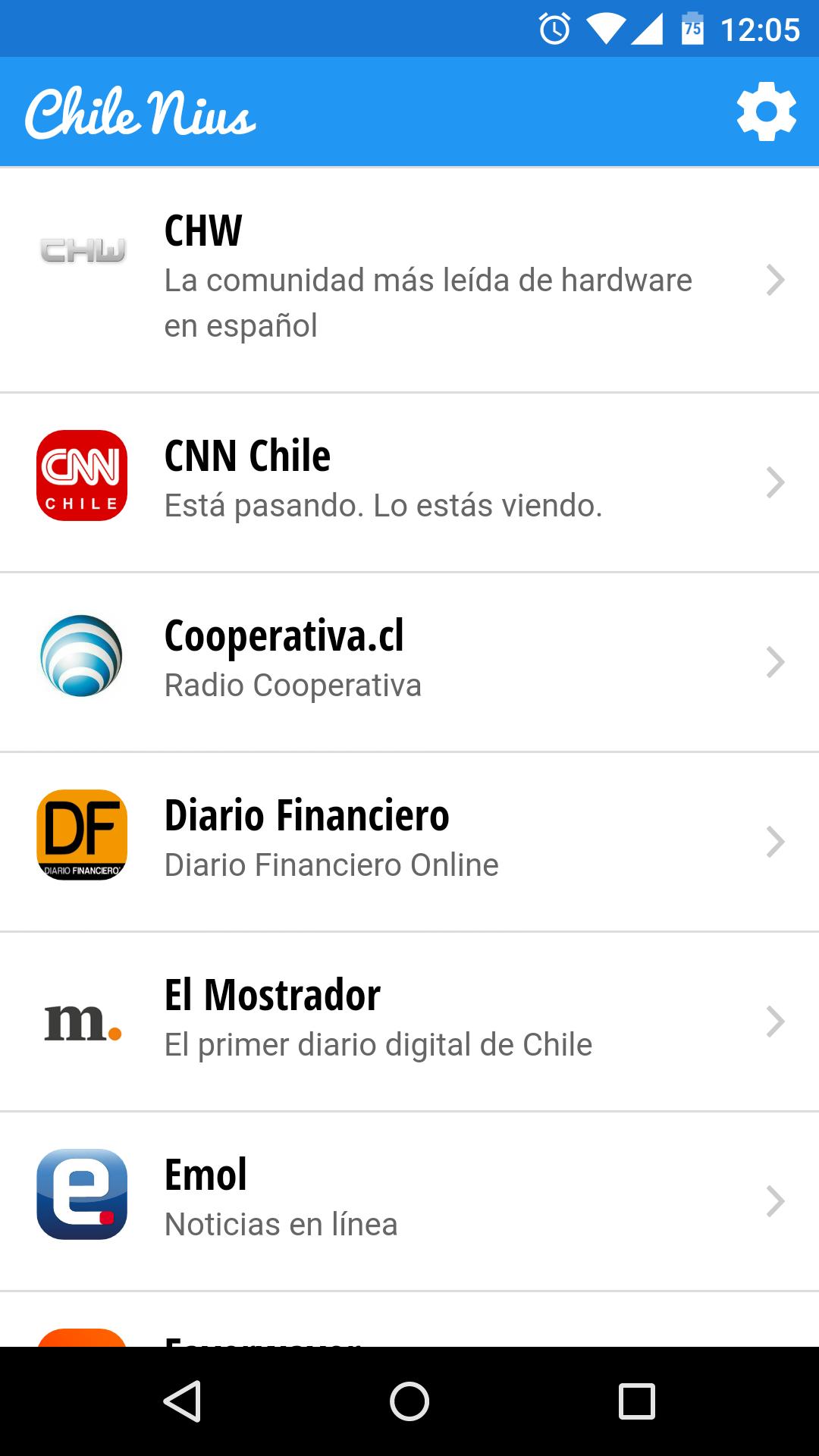Tap the CHW source icon
Image resolution: width=819 pixels, height=1456 pixels.
click(83, 248)
